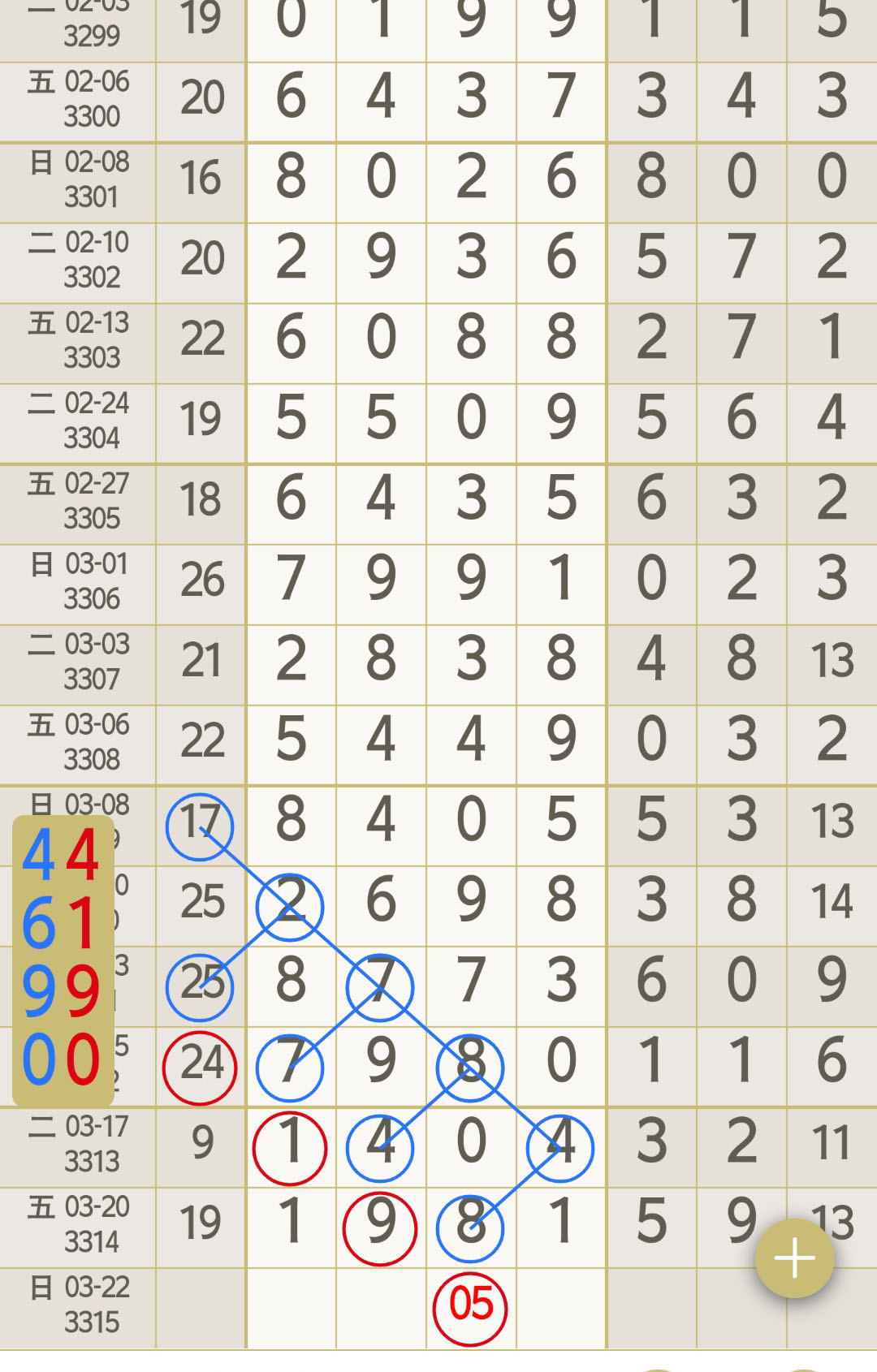Tap the floating plus button
Screen dimensions: 877x1372
794,1258
